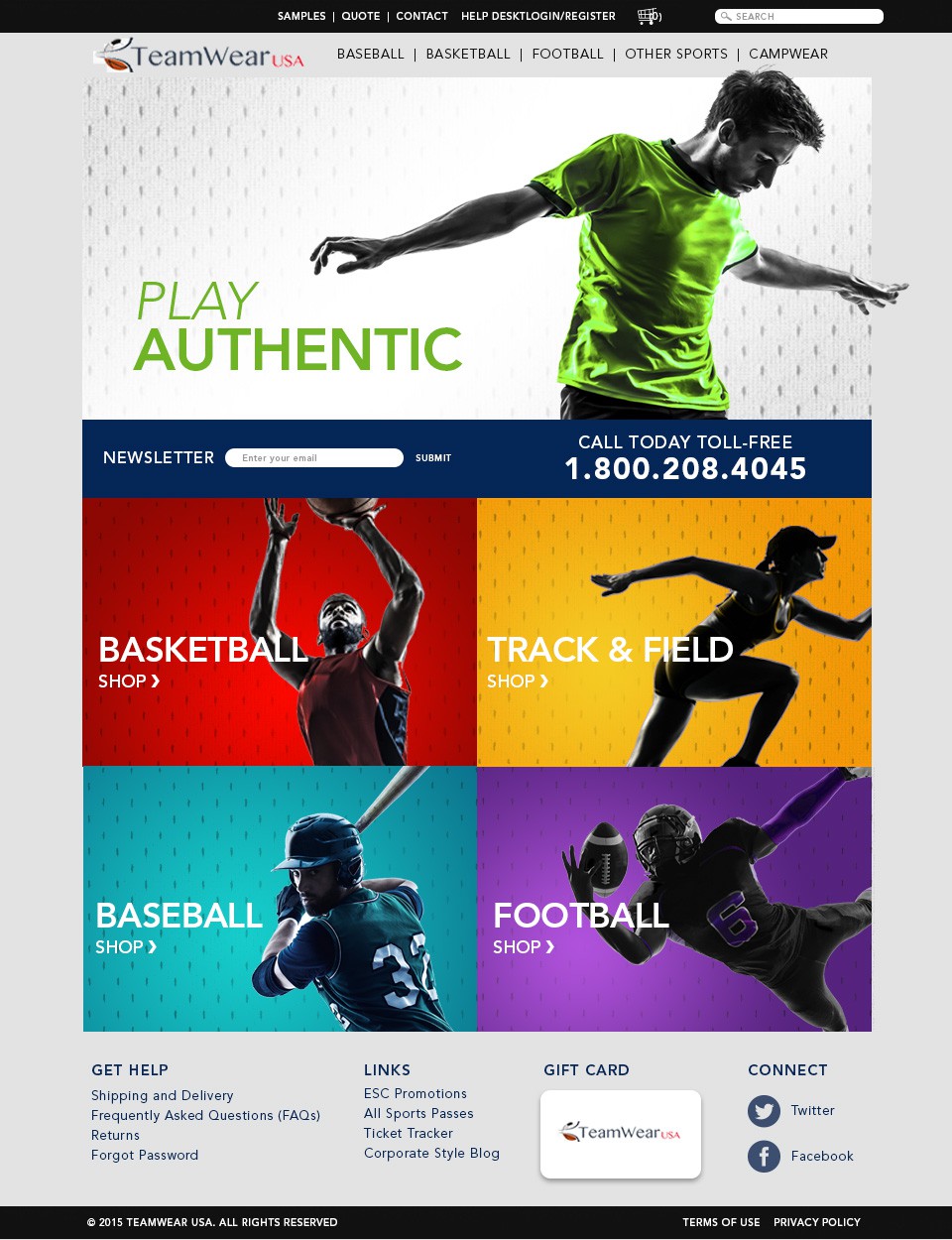Switch to the Baseball nav item
952x1240 pixels.
371,54
